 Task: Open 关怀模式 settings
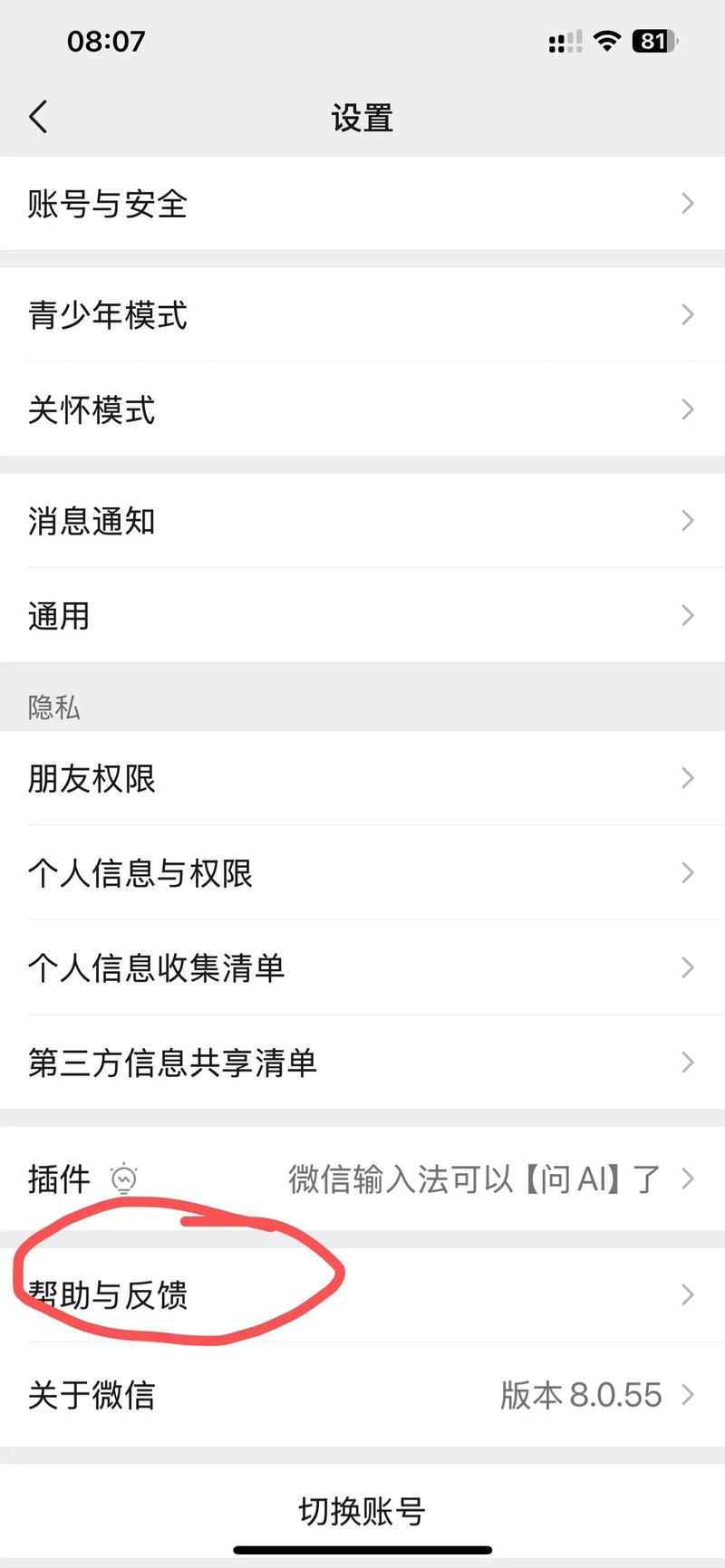coord(362,410)
